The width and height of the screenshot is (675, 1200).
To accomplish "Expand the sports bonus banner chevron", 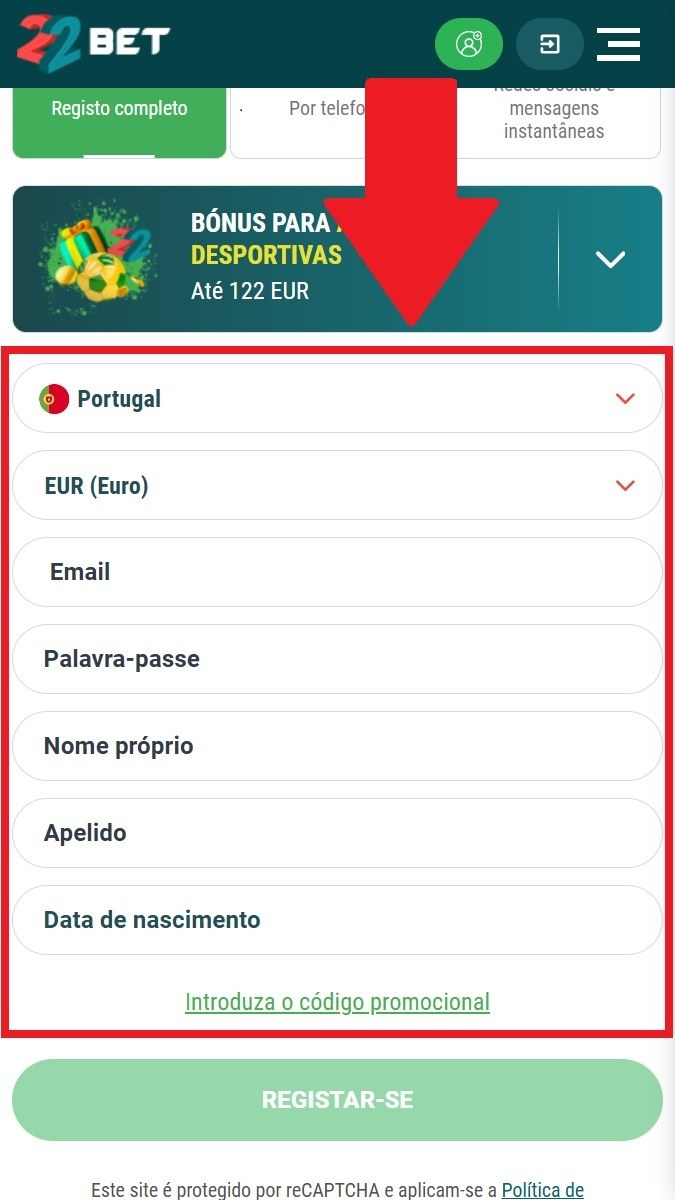I will (x=610, y=259).
